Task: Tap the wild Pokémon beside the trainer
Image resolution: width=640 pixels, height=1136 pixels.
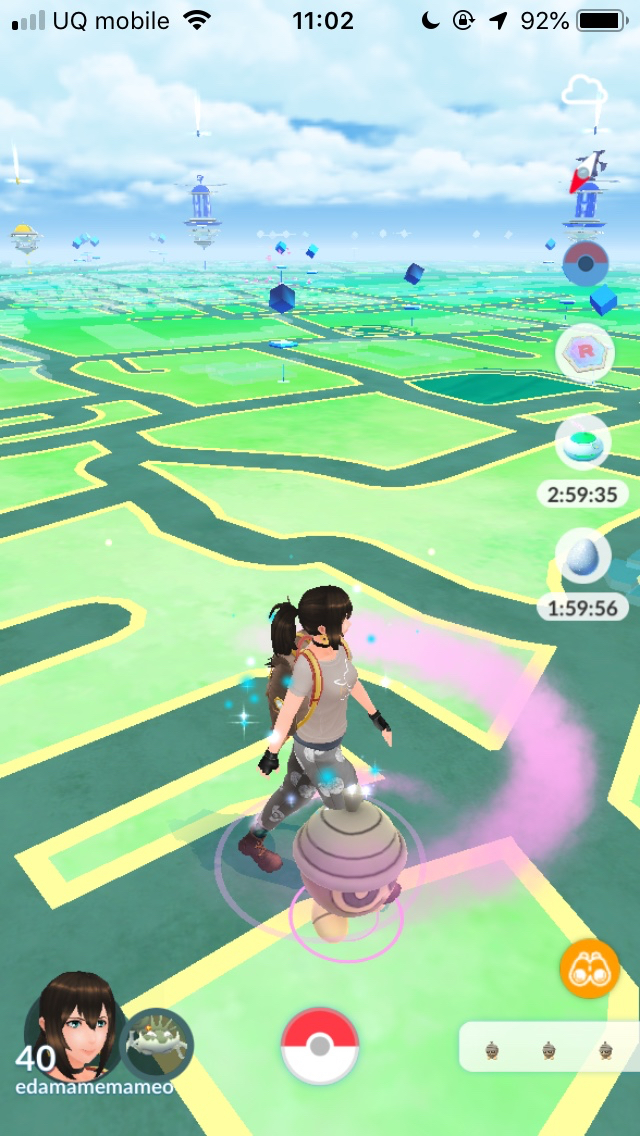Action: [x=348, y=860]
